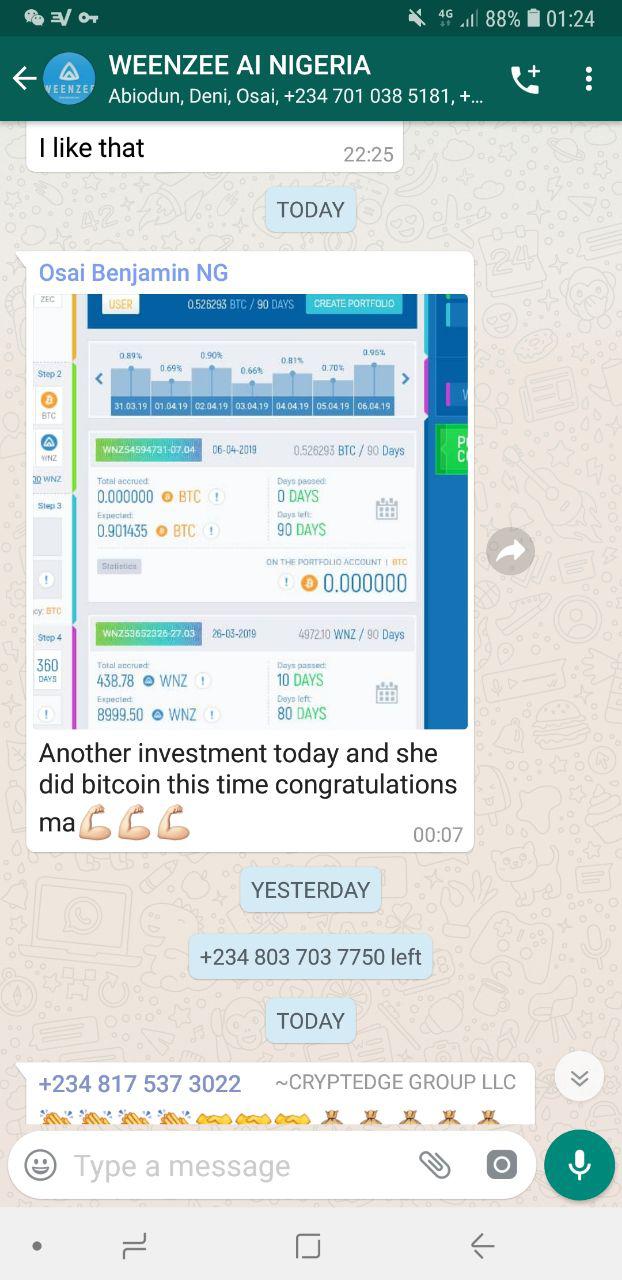Focus the Type a message field
622x1280 pixels.
coord(230,1165)
